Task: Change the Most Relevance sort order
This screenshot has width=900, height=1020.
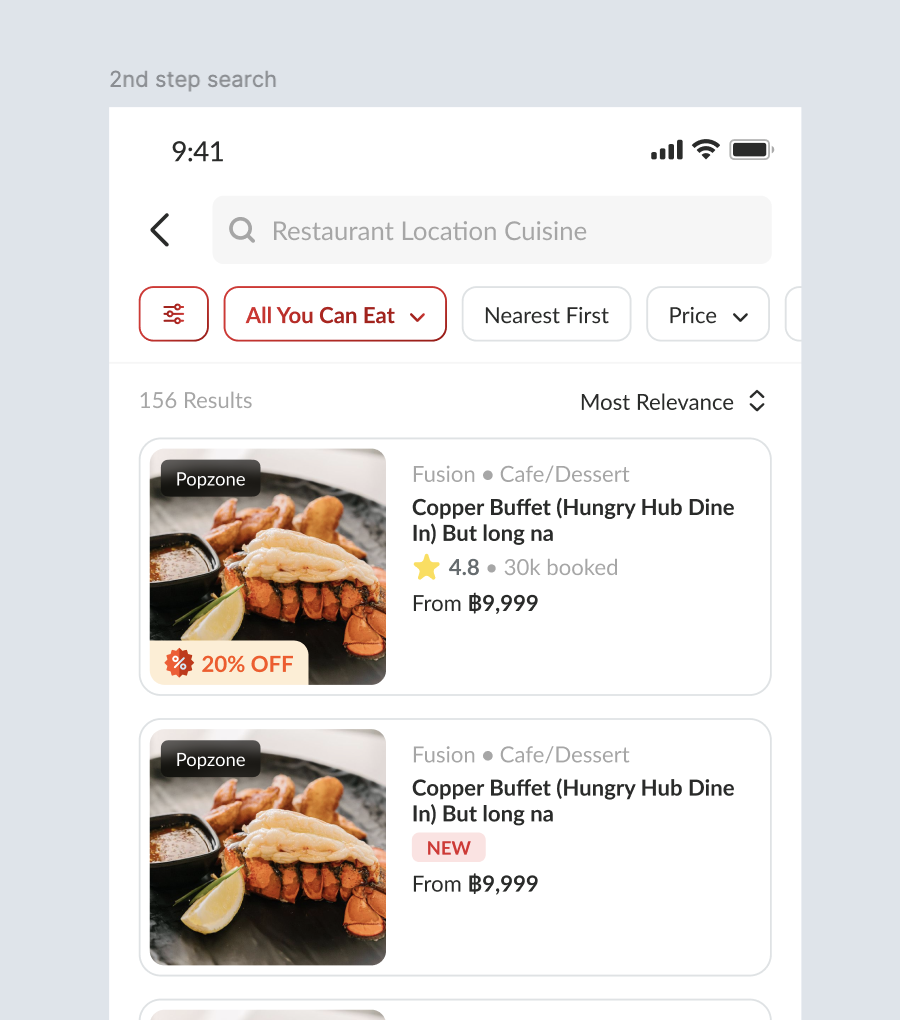Action: (x=672, y=402)
